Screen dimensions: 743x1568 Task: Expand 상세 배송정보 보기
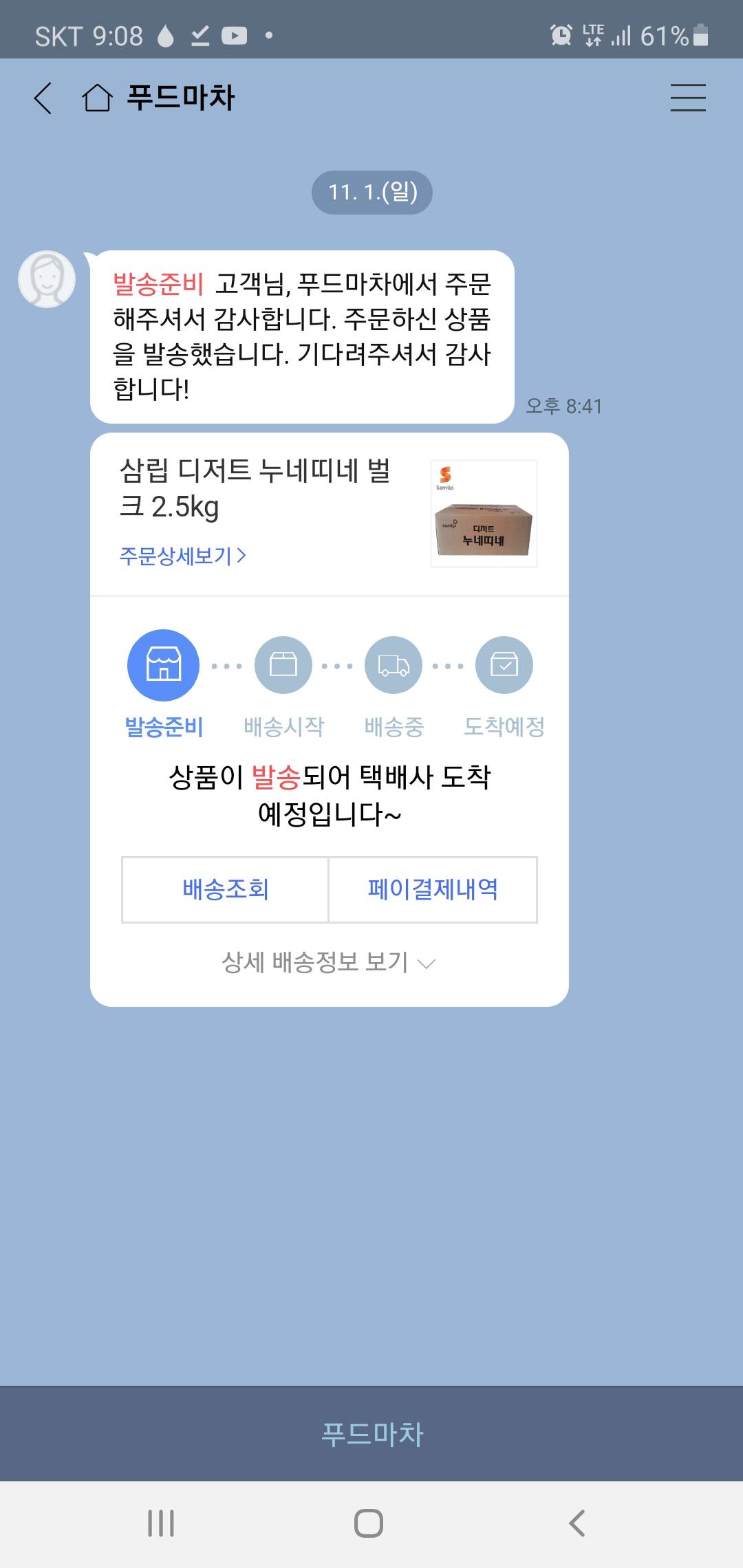click(x=328, y=962)
